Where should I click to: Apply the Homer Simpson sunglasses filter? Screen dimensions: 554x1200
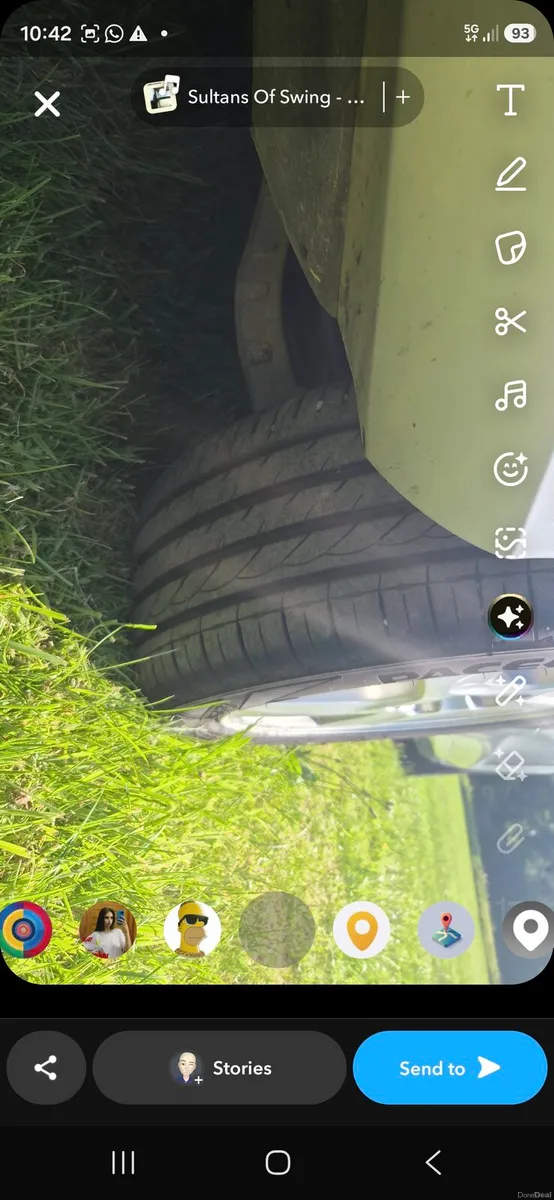pos(192,929)
